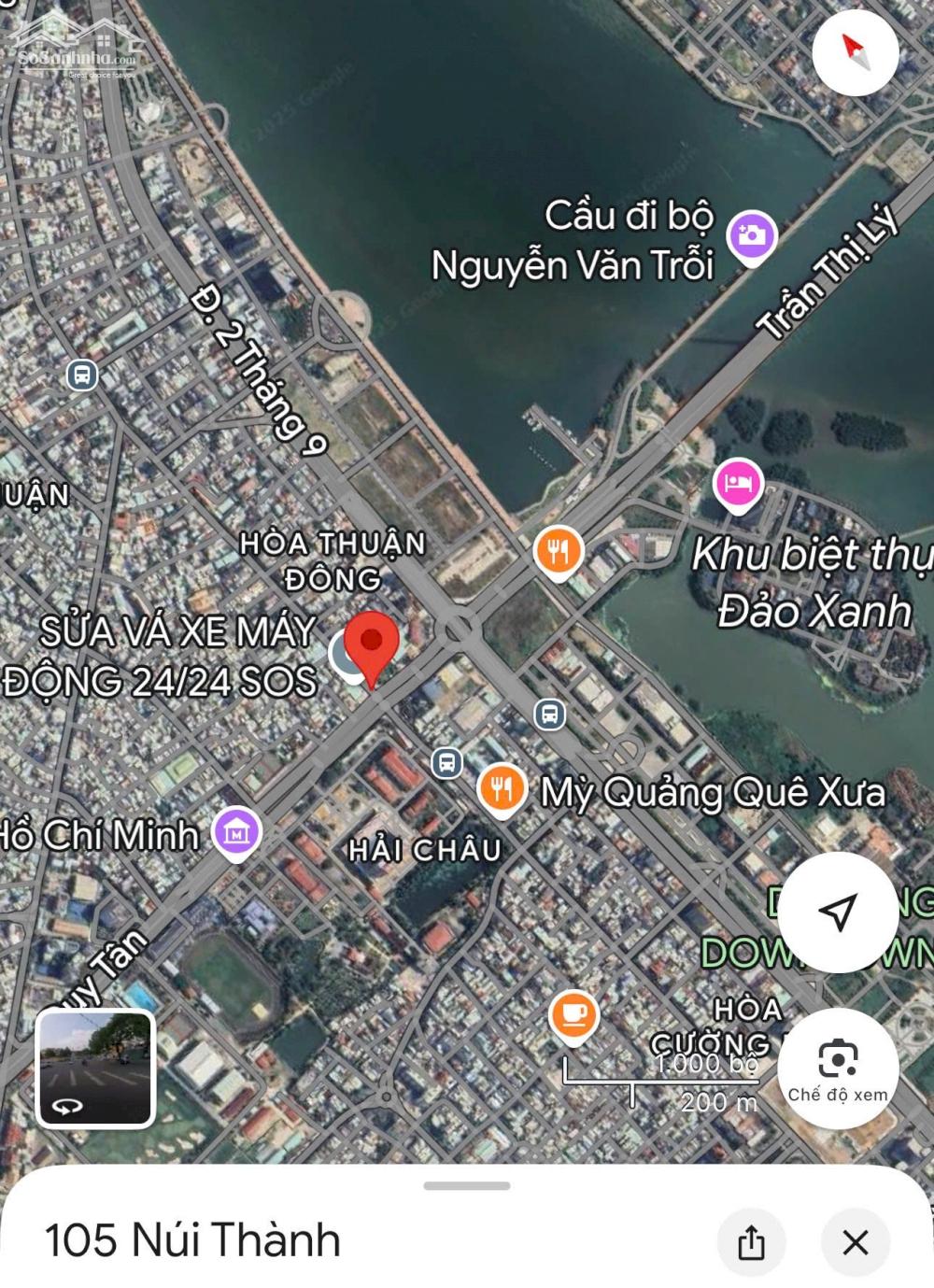Center the map on my location
Image resolution: width=934 pixels, height=1288 pixels.
(838, 912)
